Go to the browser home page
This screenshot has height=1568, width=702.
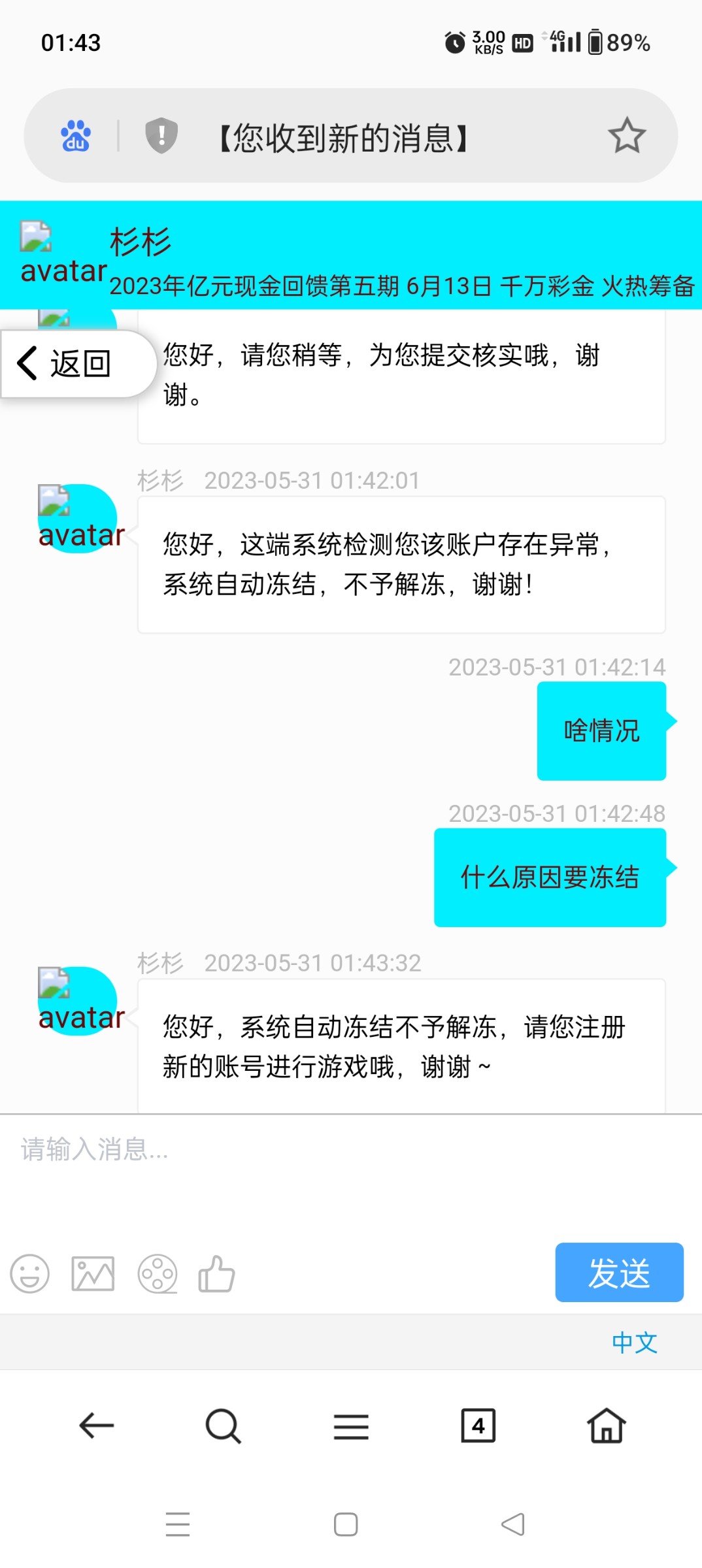[606, 1426]
